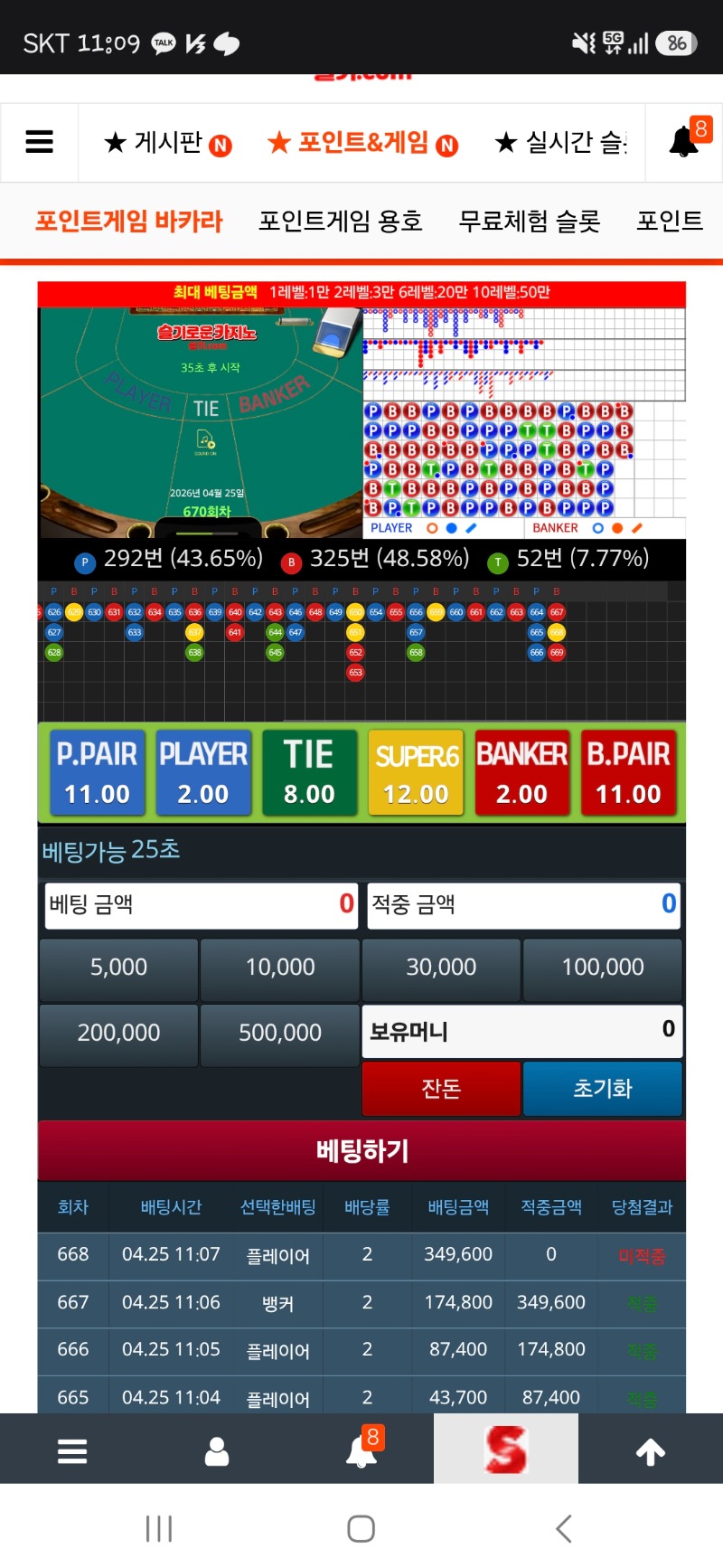Place the bet with 베팅하기

pos(361,1151)
